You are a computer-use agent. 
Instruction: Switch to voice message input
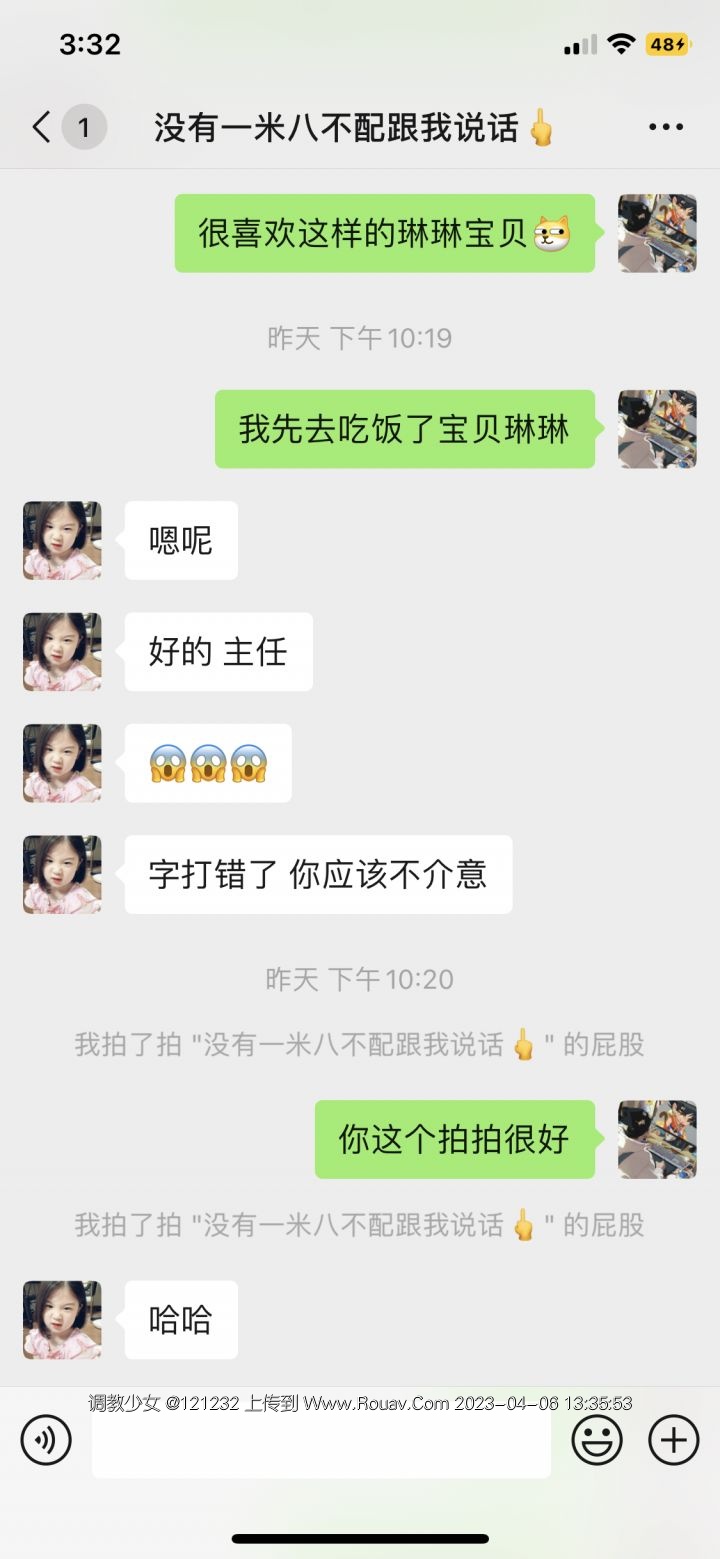pyautogui.click(x=46, y=1441)
